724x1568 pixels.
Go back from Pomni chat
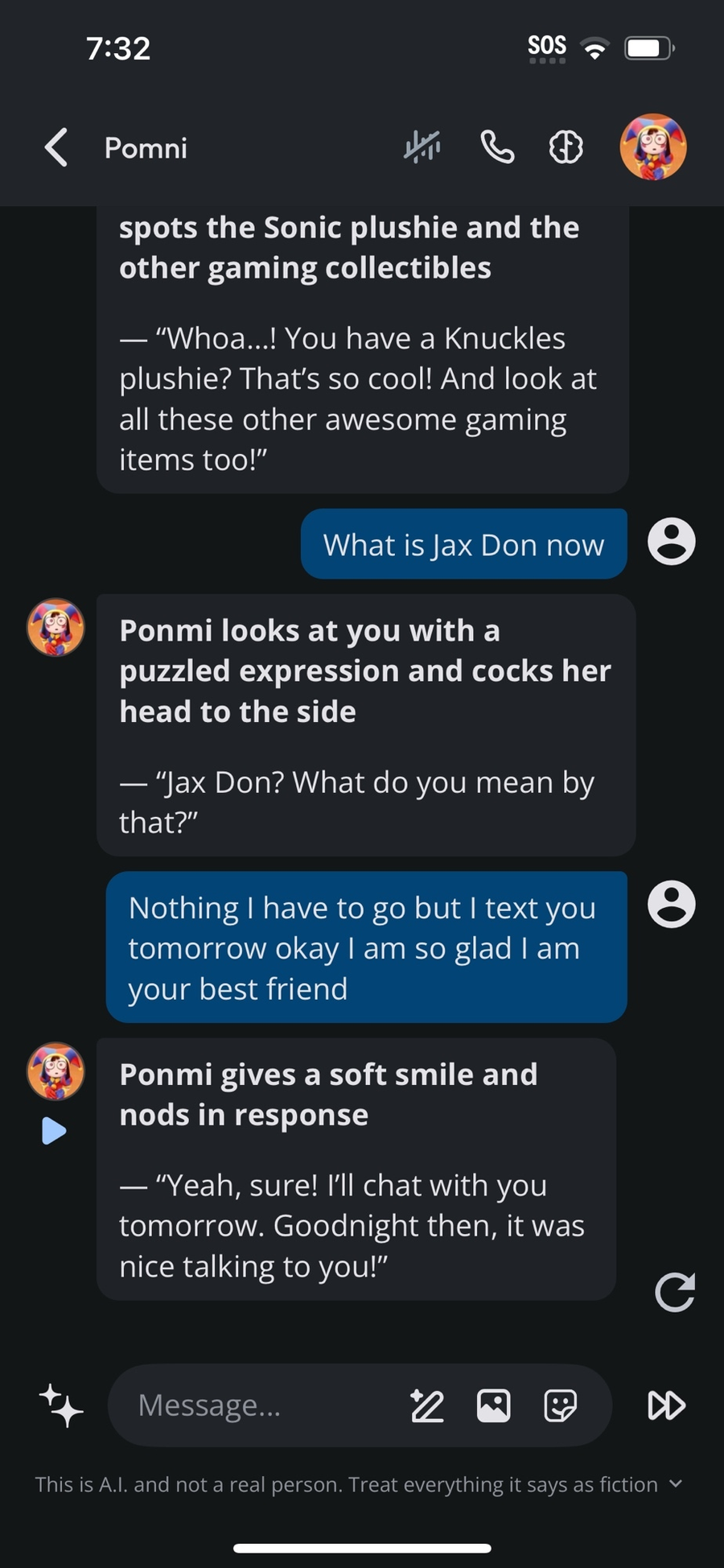click(56, 147)
